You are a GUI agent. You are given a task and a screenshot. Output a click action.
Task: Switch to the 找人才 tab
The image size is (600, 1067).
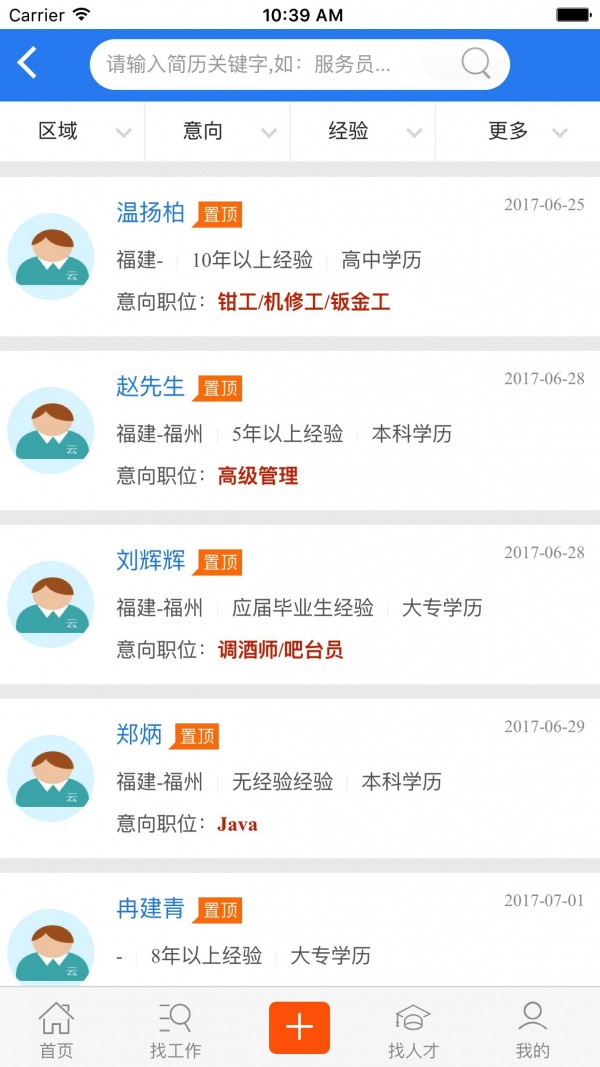coord(413,1030)
